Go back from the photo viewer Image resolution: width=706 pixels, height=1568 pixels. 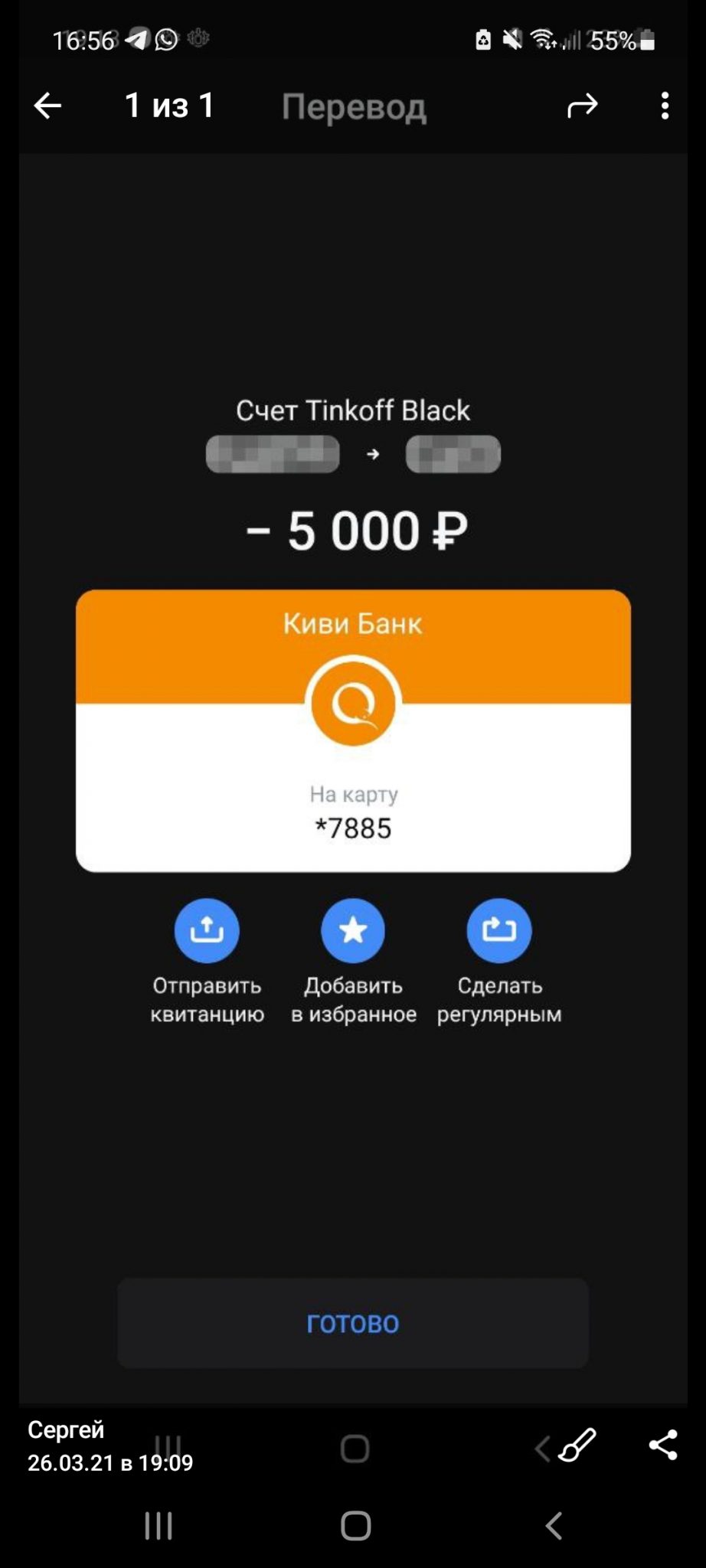click(47, 106)
